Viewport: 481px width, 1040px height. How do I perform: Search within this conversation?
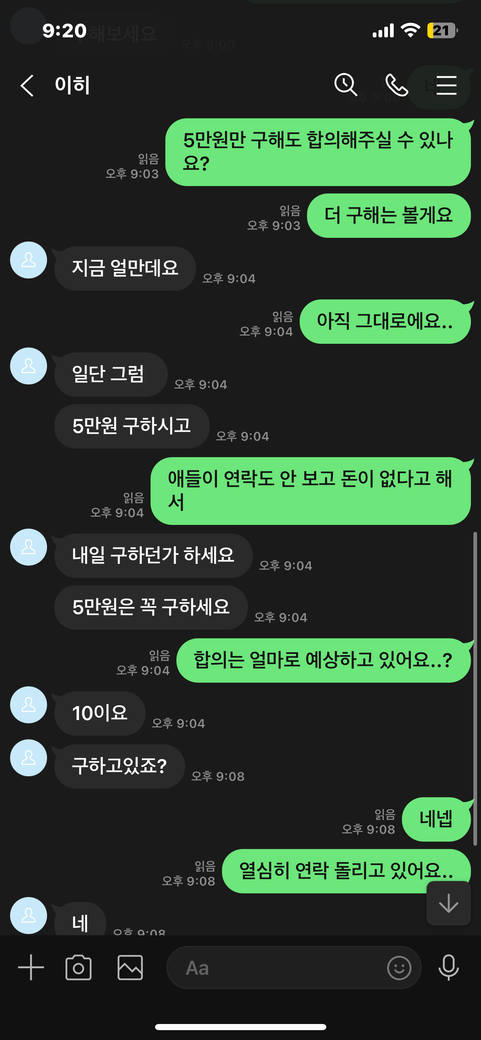[x=346, y=85]
